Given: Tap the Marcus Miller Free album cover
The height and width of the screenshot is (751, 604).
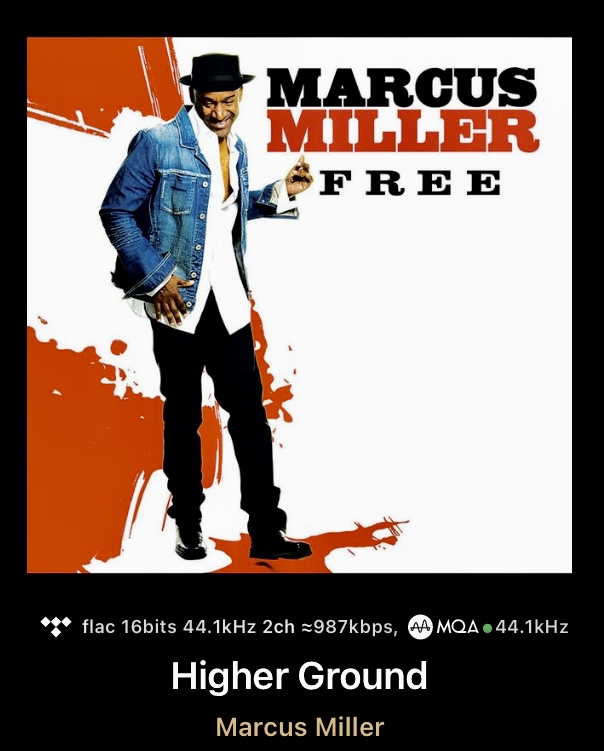Looking at the screenshot, I should [299, 305].
